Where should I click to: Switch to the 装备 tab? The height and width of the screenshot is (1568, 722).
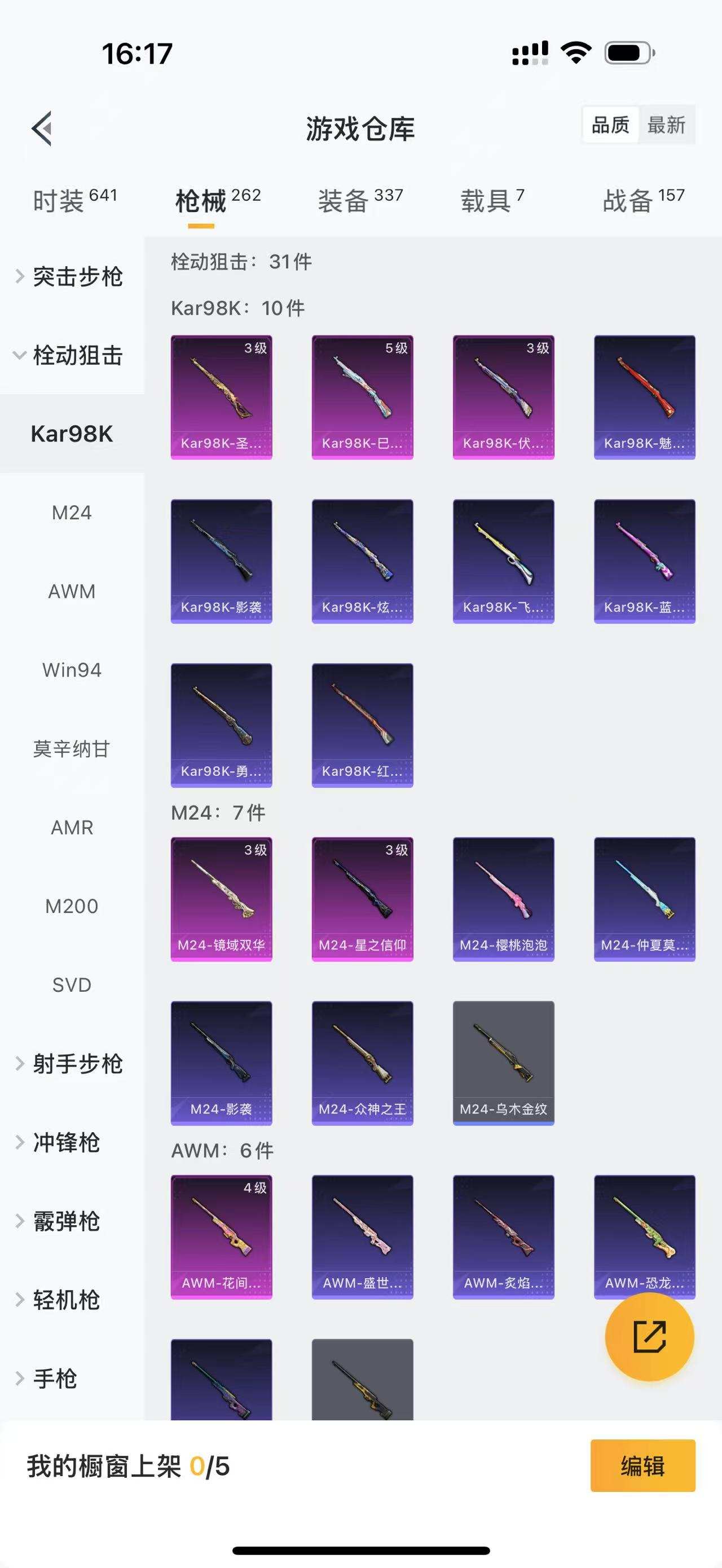(x=360, y=200)
